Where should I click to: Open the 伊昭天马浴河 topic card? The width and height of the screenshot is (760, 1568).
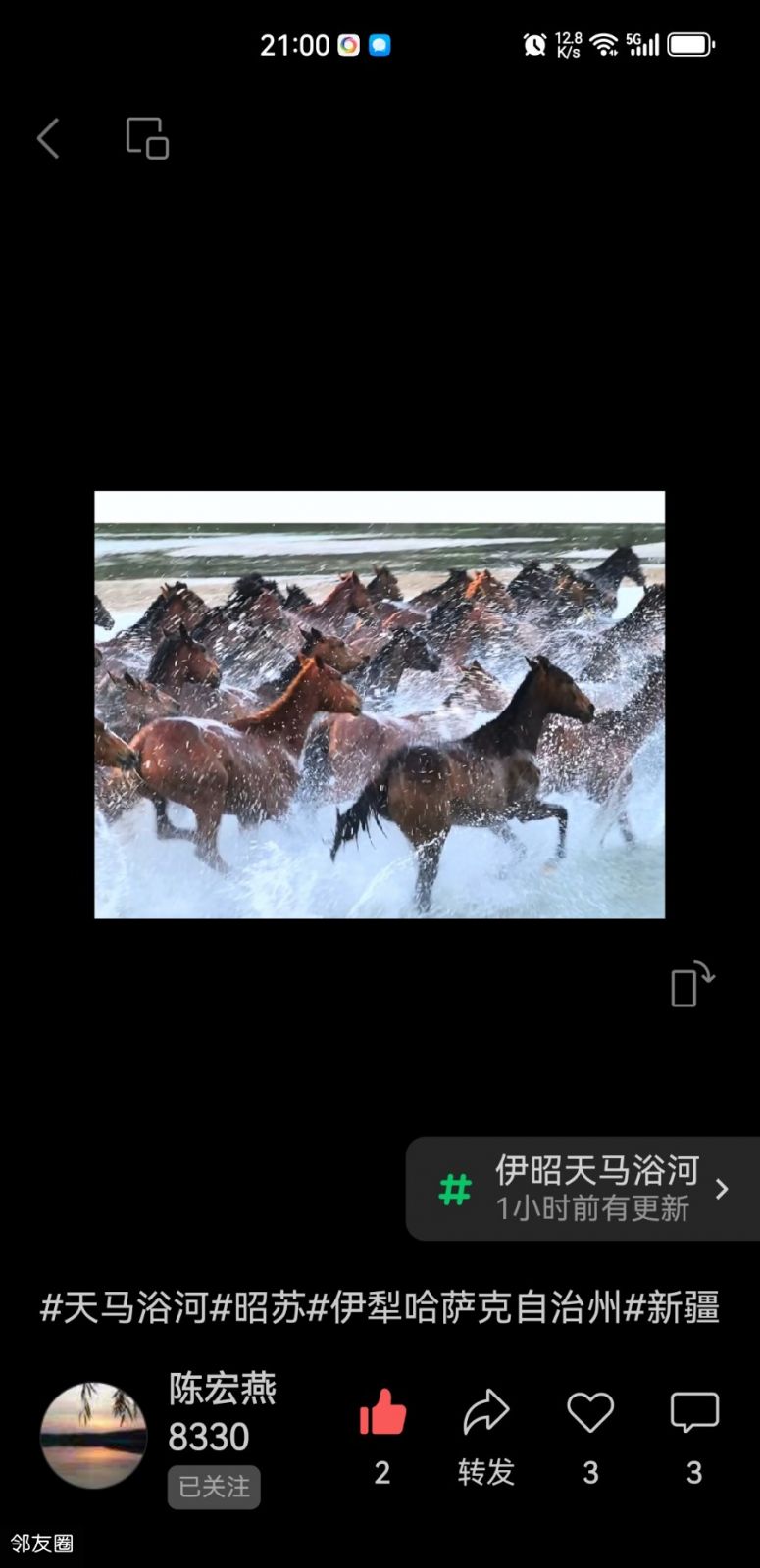[584, 1188]
